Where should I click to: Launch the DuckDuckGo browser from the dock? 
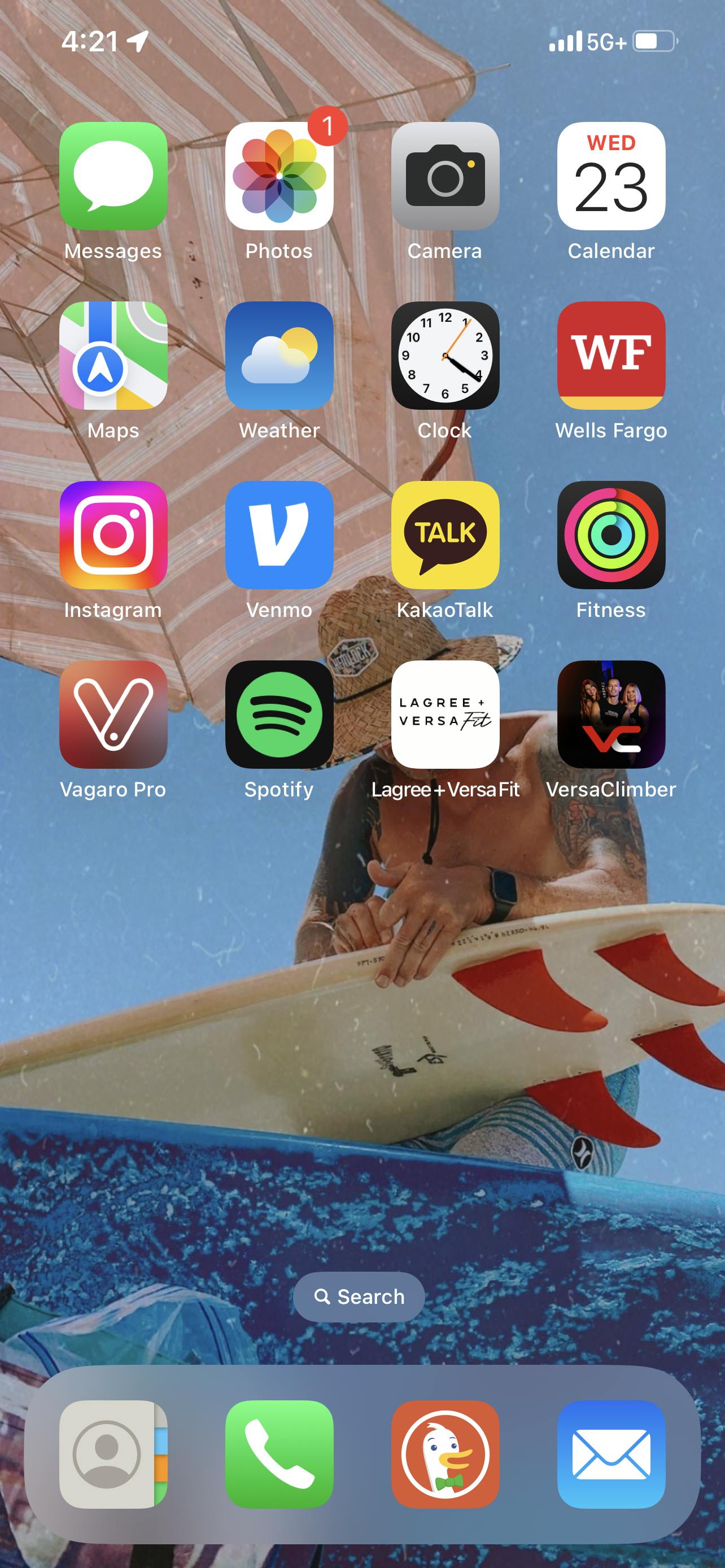pyautogui.click(x=445, y=1454)
